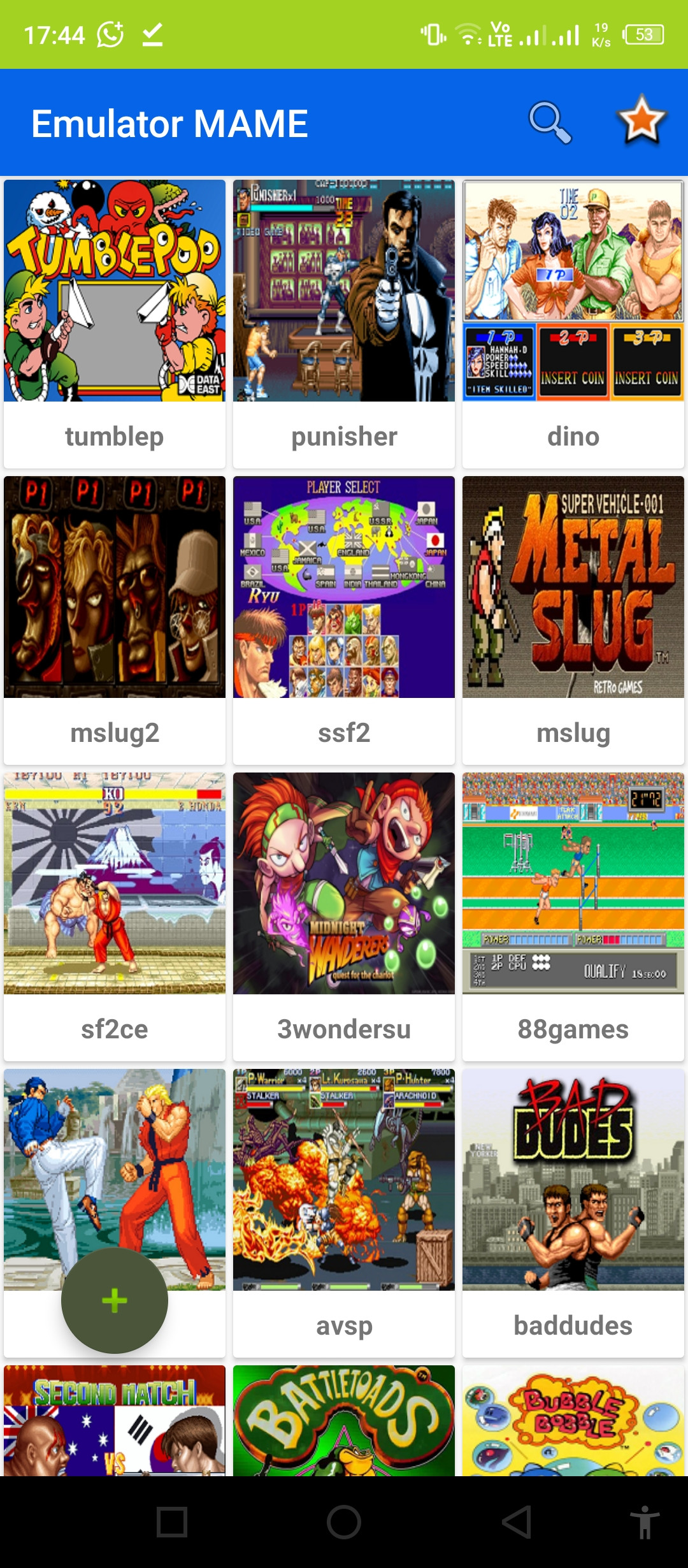Screen dimensions: 688x1568
Task: Go back using the system back button
Action: tap(516, 1522)
